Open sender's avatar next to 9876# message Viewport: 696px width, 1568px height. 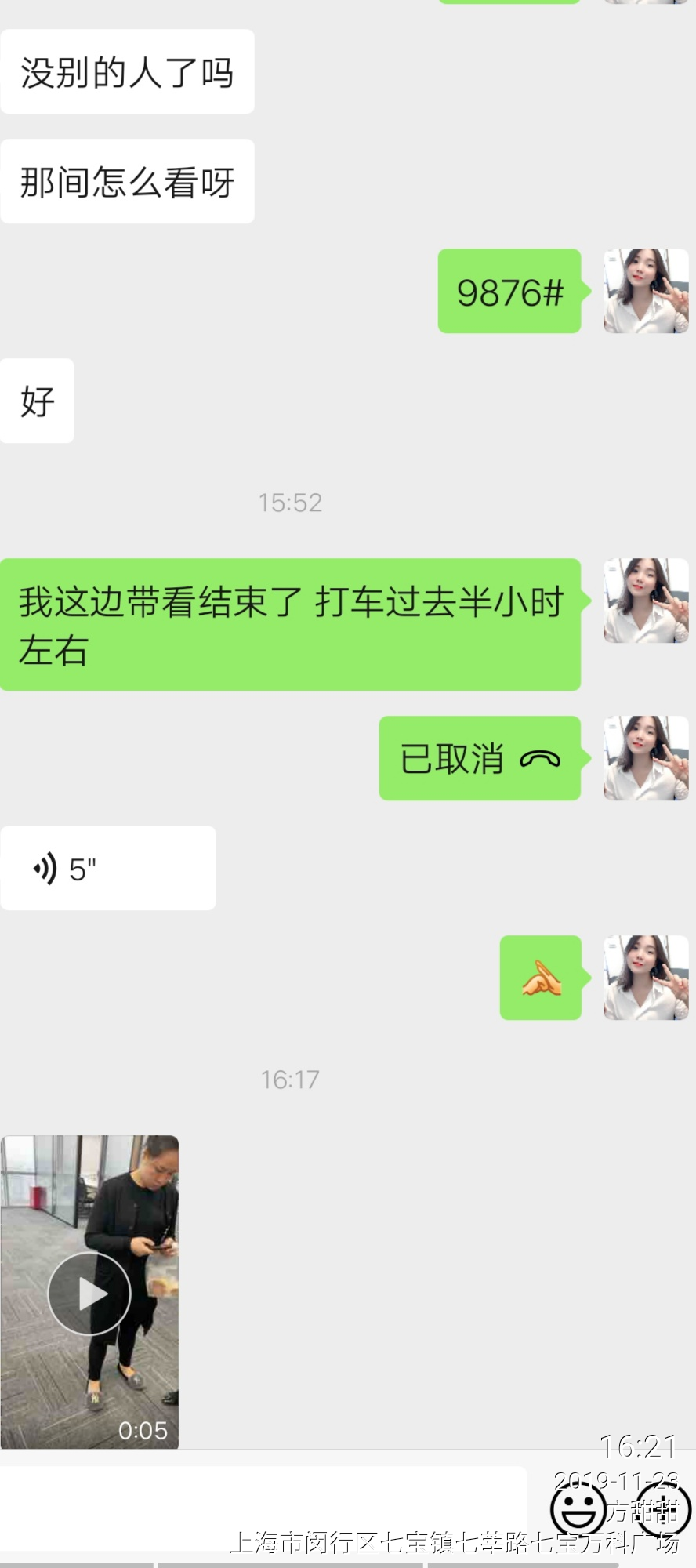tap(645, 291)
